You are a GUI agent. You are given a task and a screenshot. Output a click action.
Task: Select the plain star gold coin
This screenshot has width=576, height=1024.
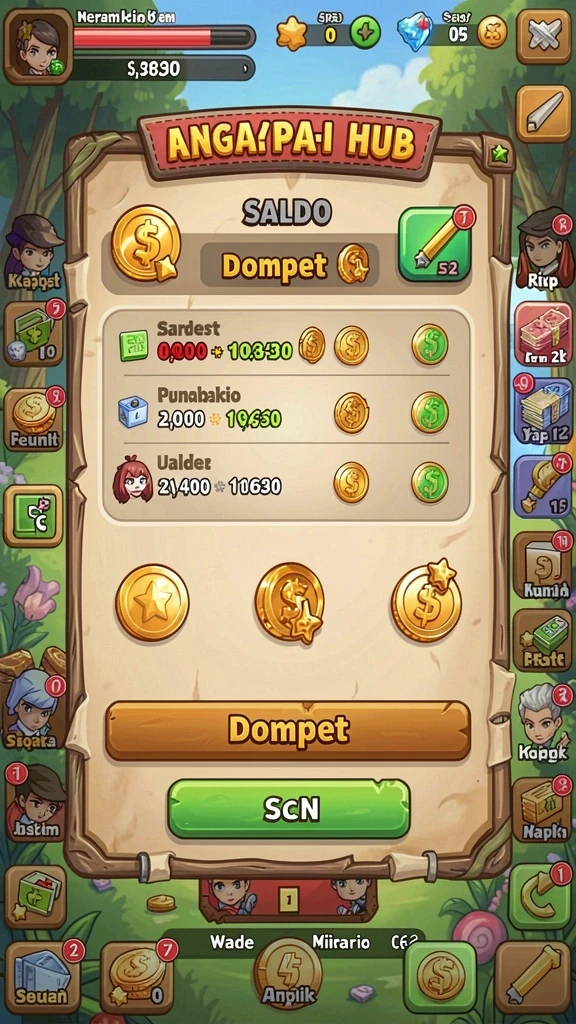coord(152,602)
